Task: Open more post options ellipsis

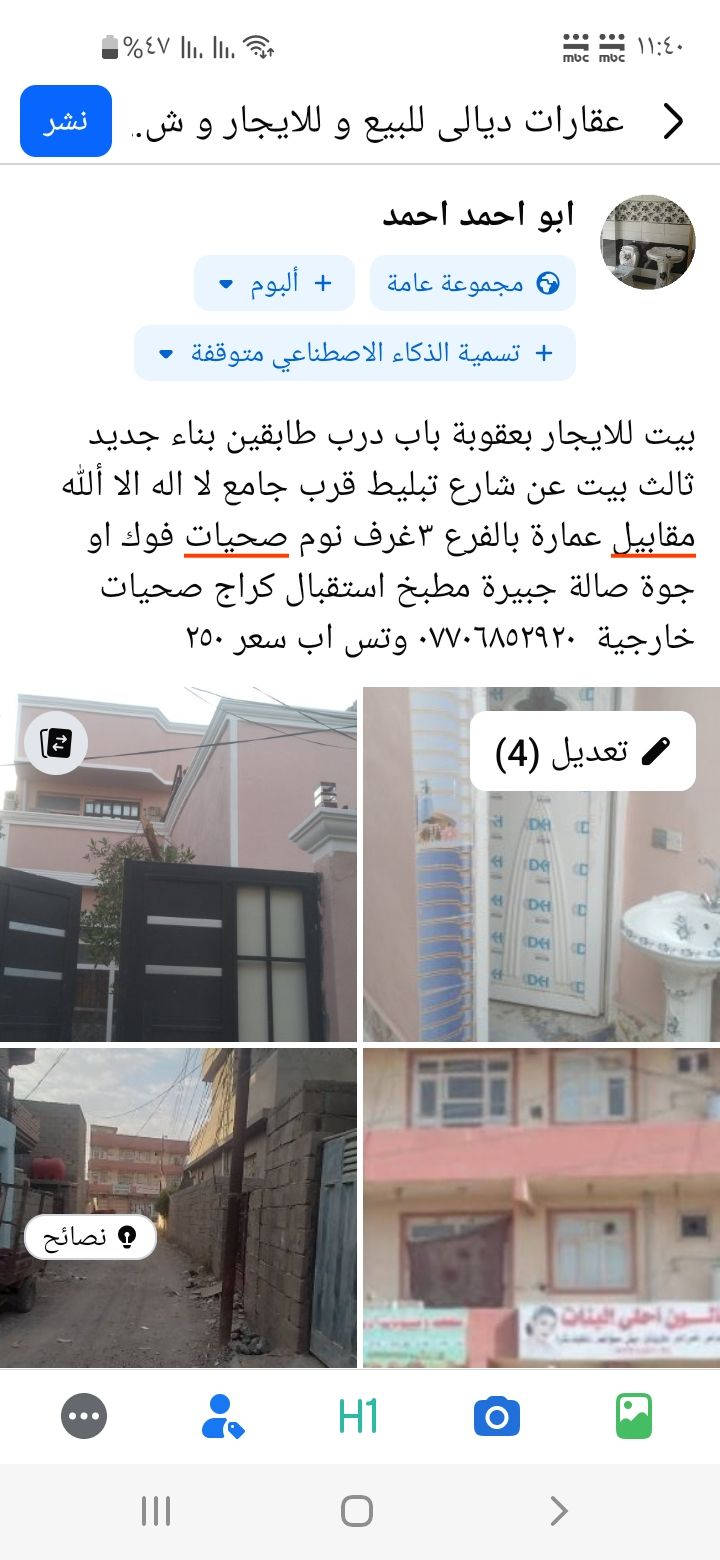Action: click(x=84, y=1416)
